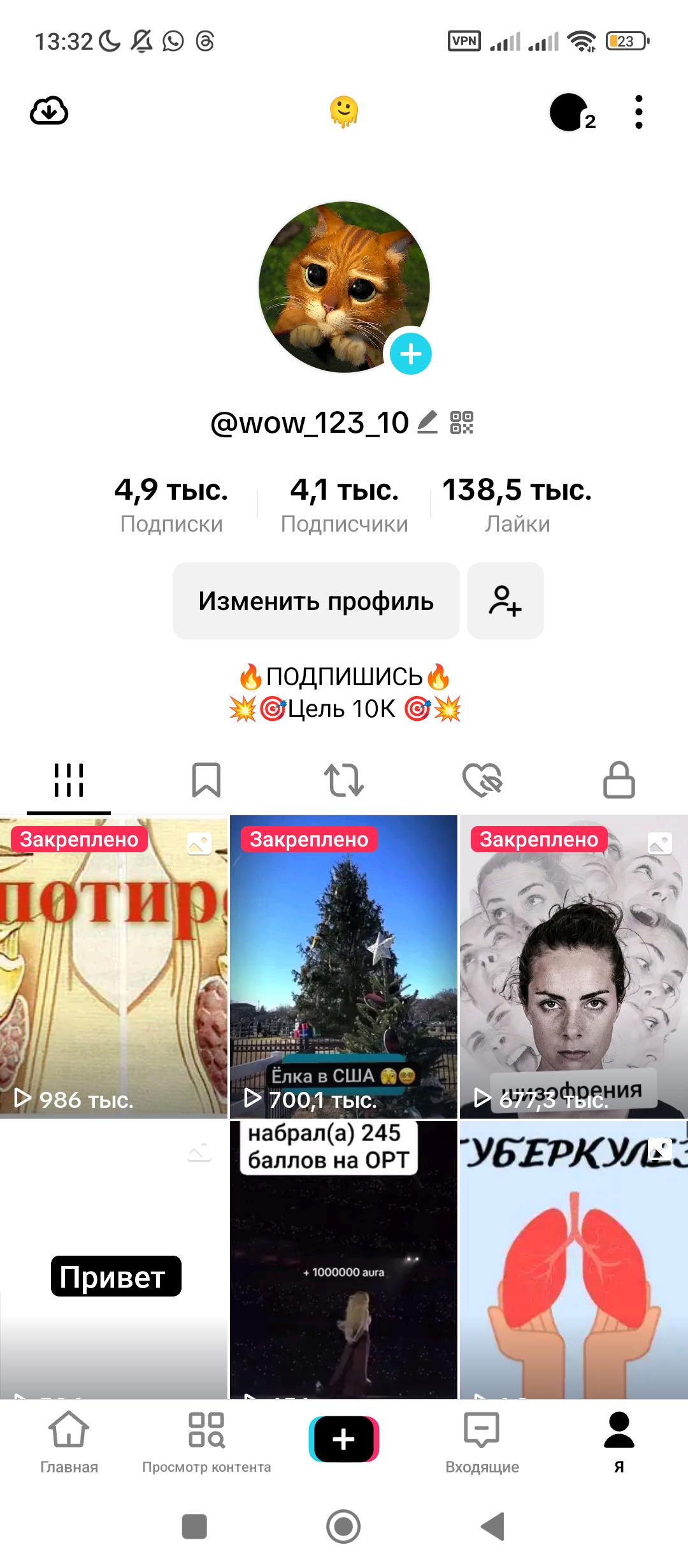The height and width of the screenshot is (1568, 688).
Task: Tap the pencil edit icon after @wow_123_10
Action: click(428, 422)
